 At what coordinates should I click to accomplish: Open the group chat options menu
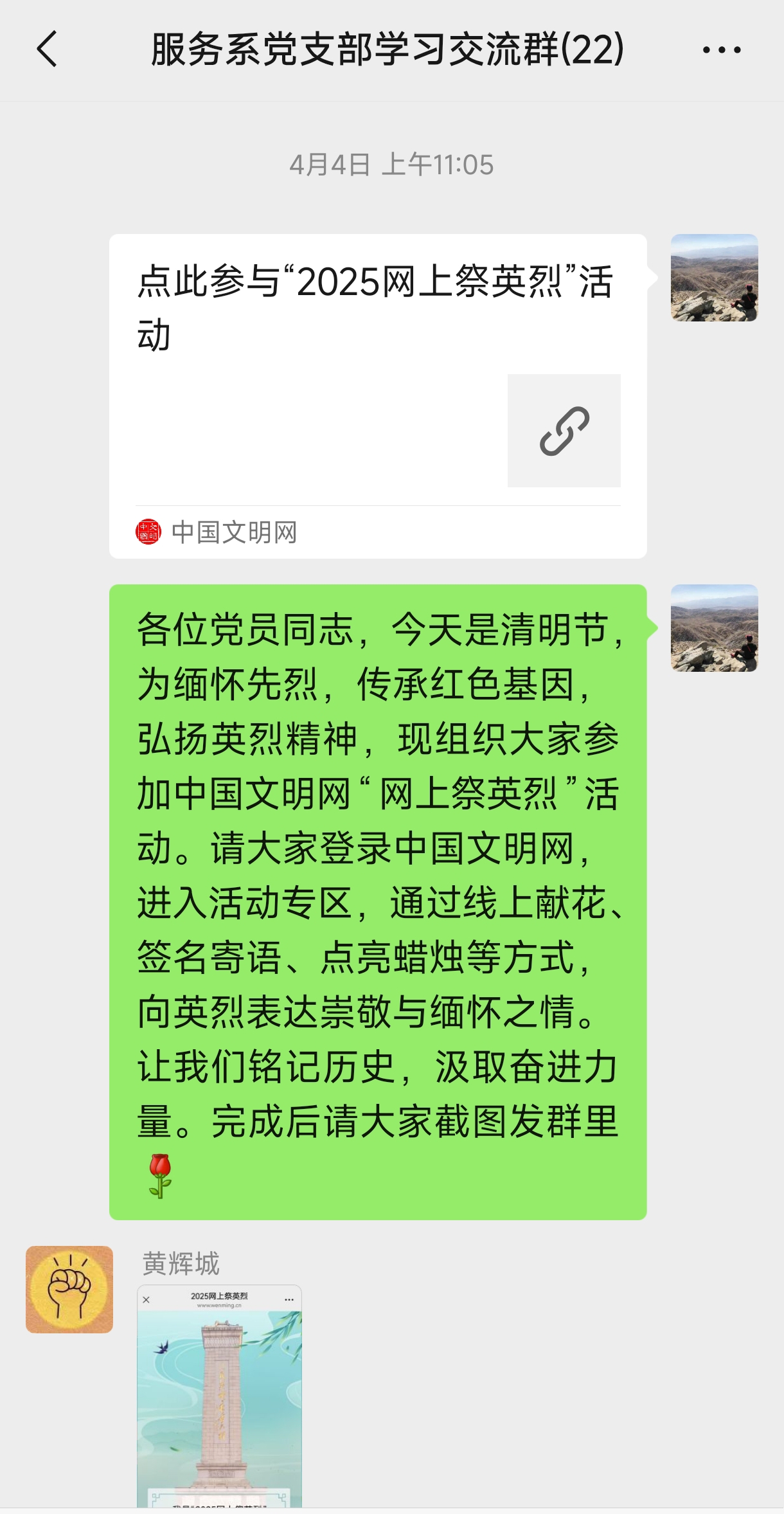pyautogui.click(x=722, y=50)
